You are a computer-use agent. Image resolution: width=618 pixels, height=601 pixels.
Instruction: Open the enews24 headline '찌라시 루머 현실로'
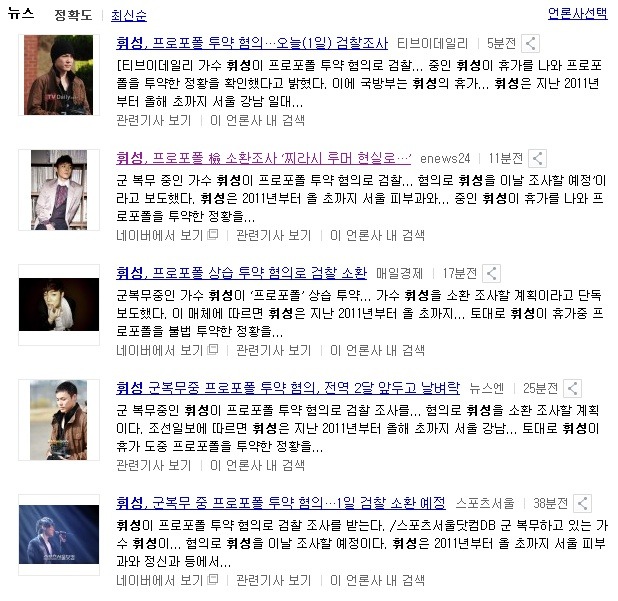tap(264, 158)
